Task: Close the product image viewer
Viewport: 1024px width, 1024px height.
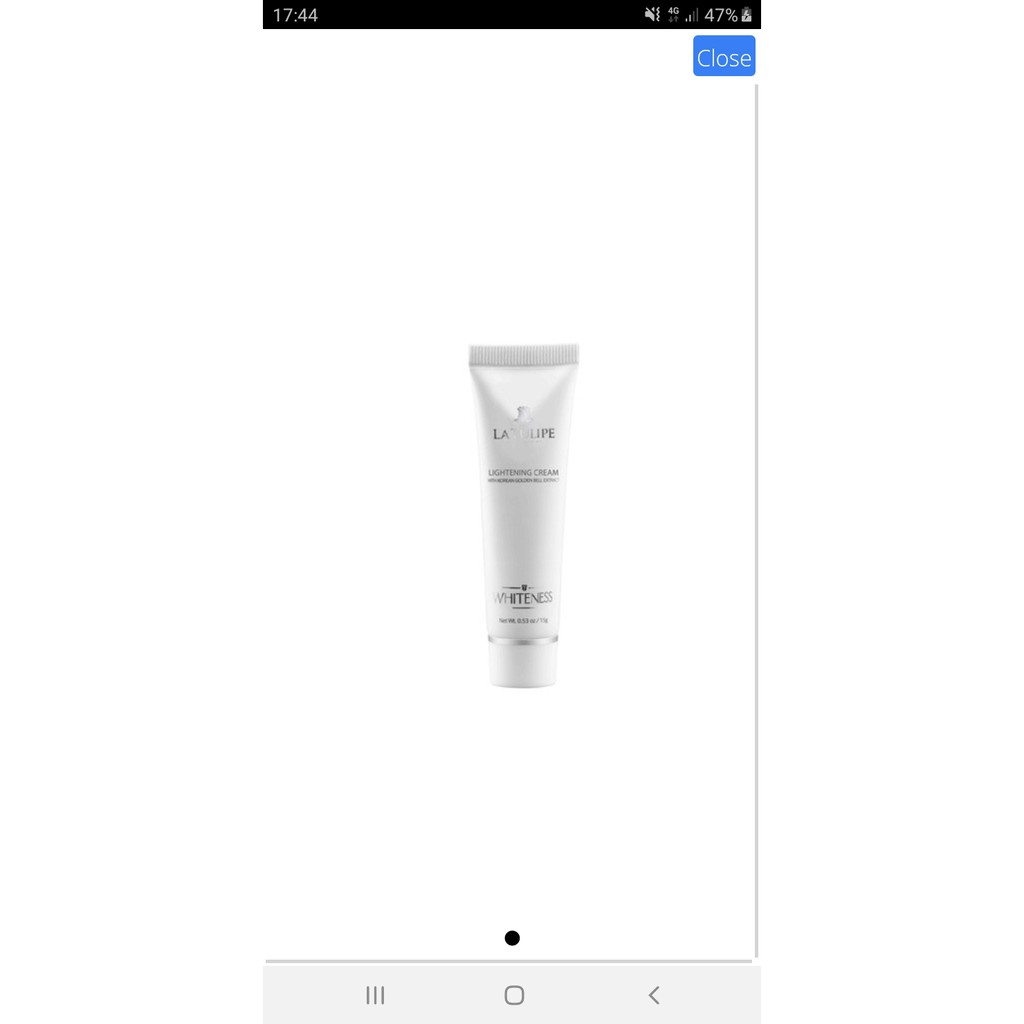Action: (724, 57)
